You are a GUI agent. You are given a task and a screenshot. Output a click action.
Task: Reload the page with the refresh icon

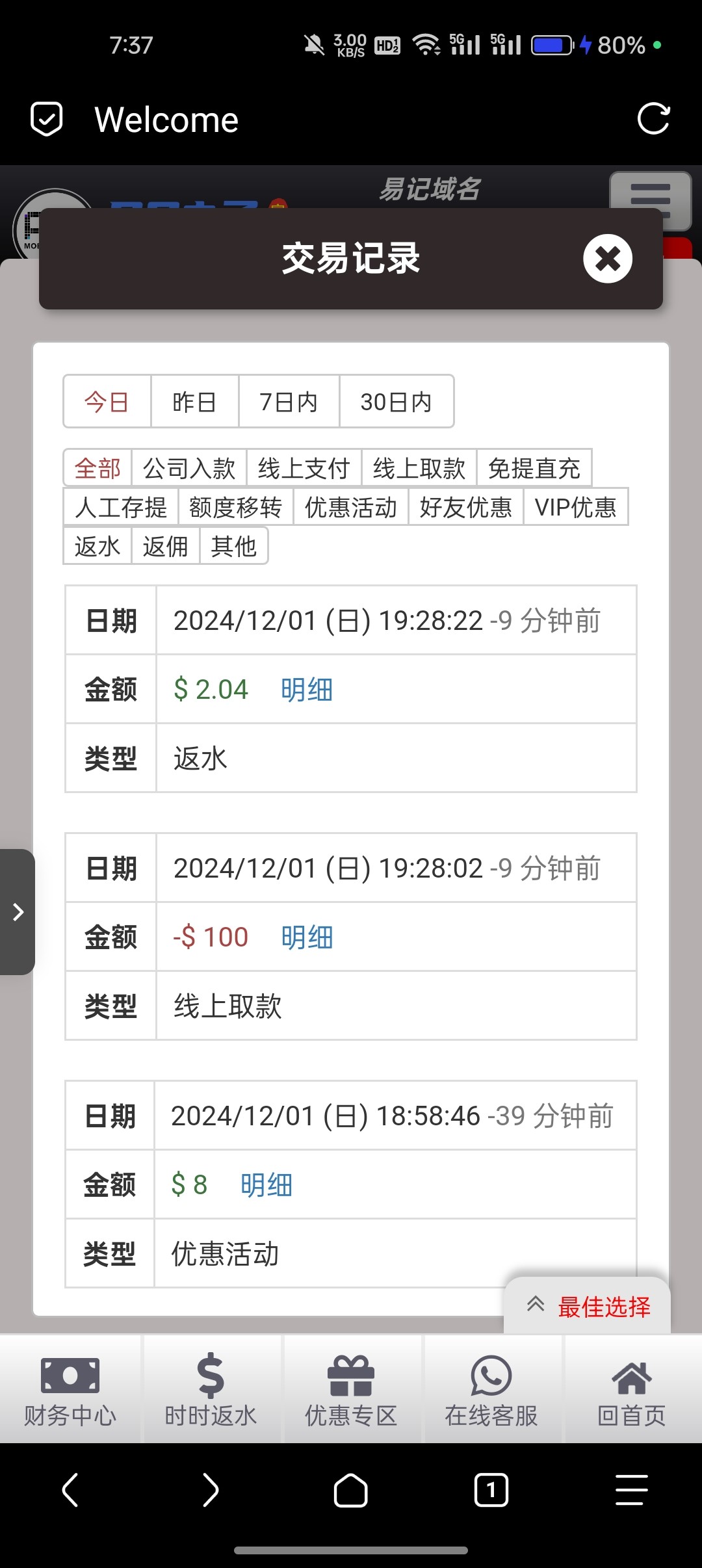653,119
